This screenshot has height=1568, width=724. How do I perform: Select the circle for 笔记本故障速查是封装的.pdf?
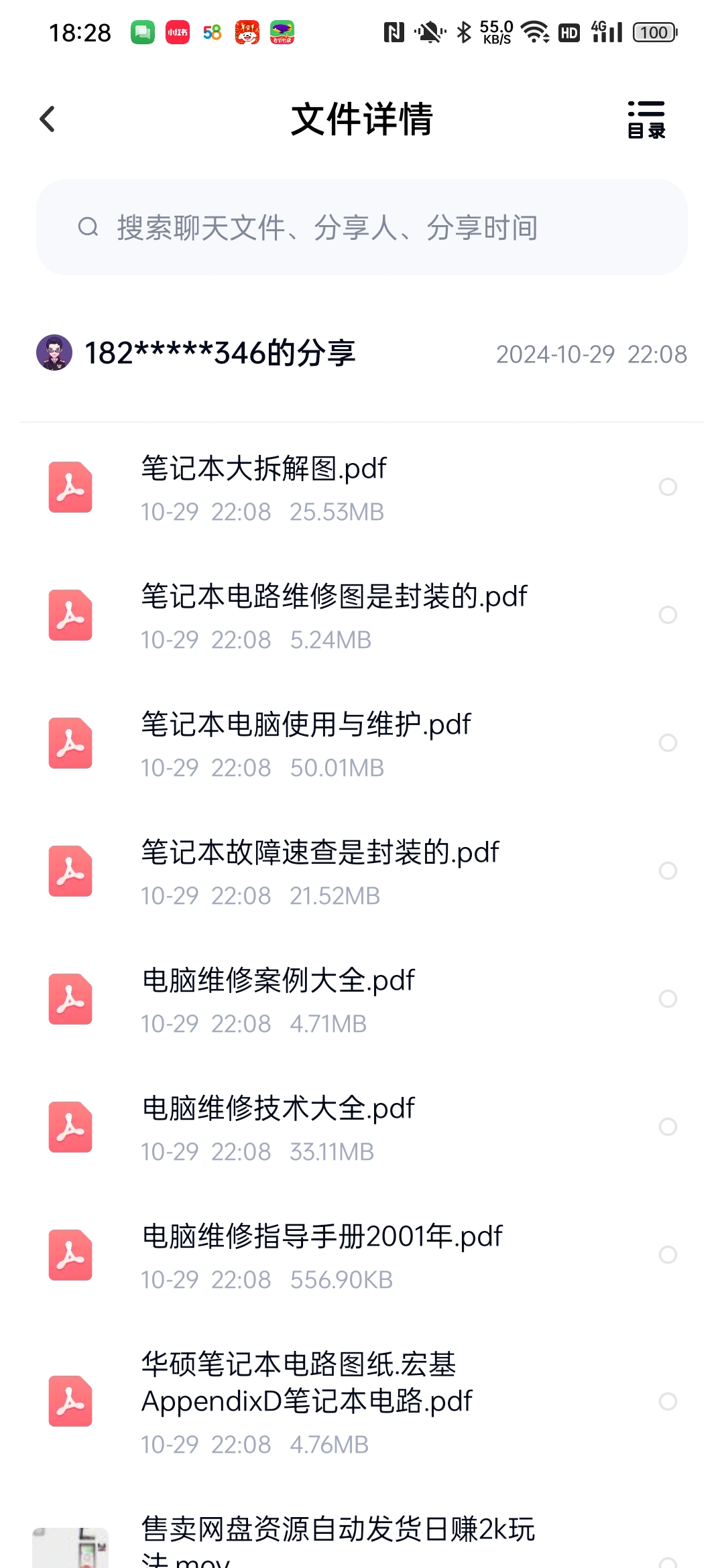point(668,871)
